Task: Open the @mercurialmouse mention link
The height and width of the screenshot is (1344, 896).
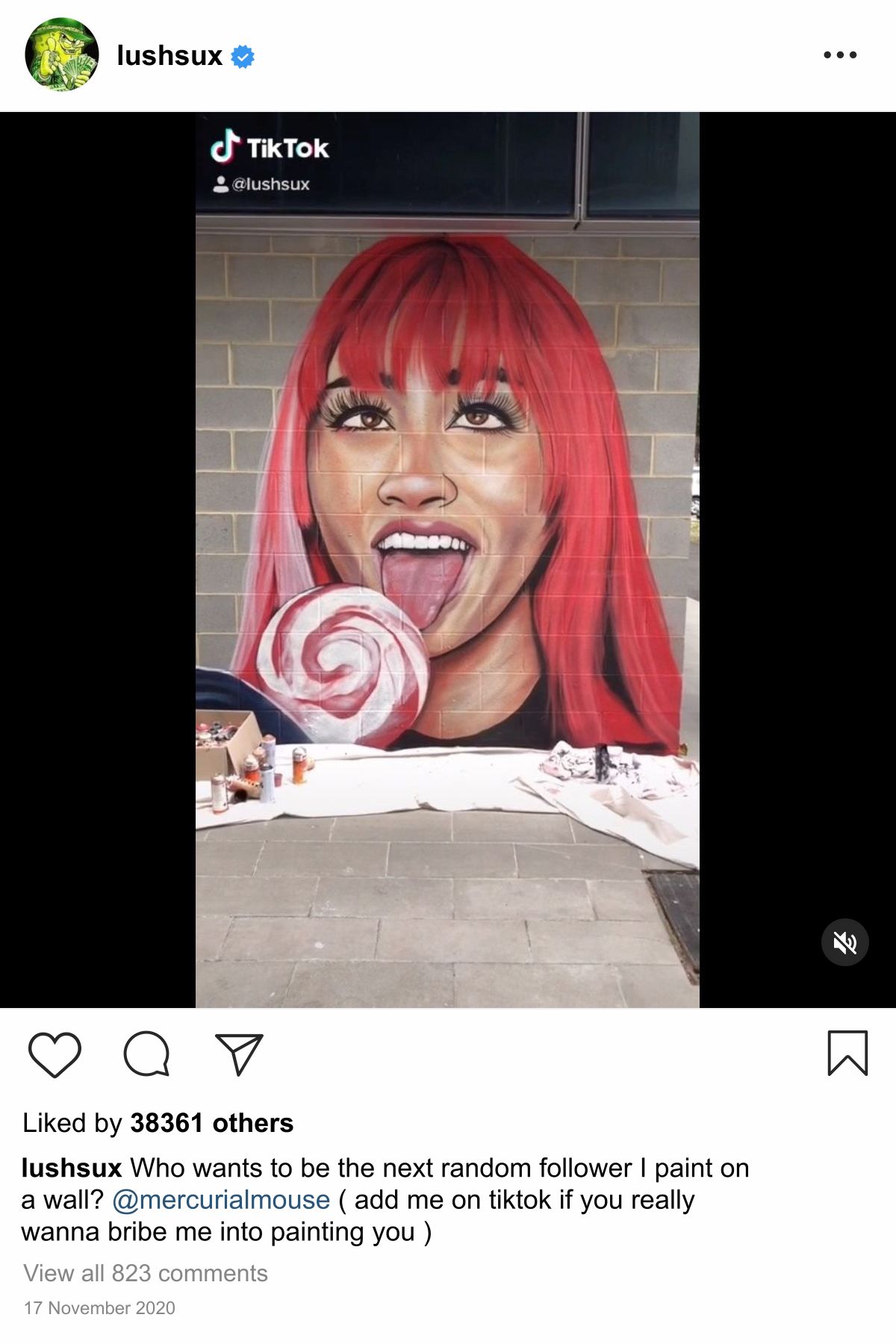Action: pyautogui.click(x=221, y=1200)
